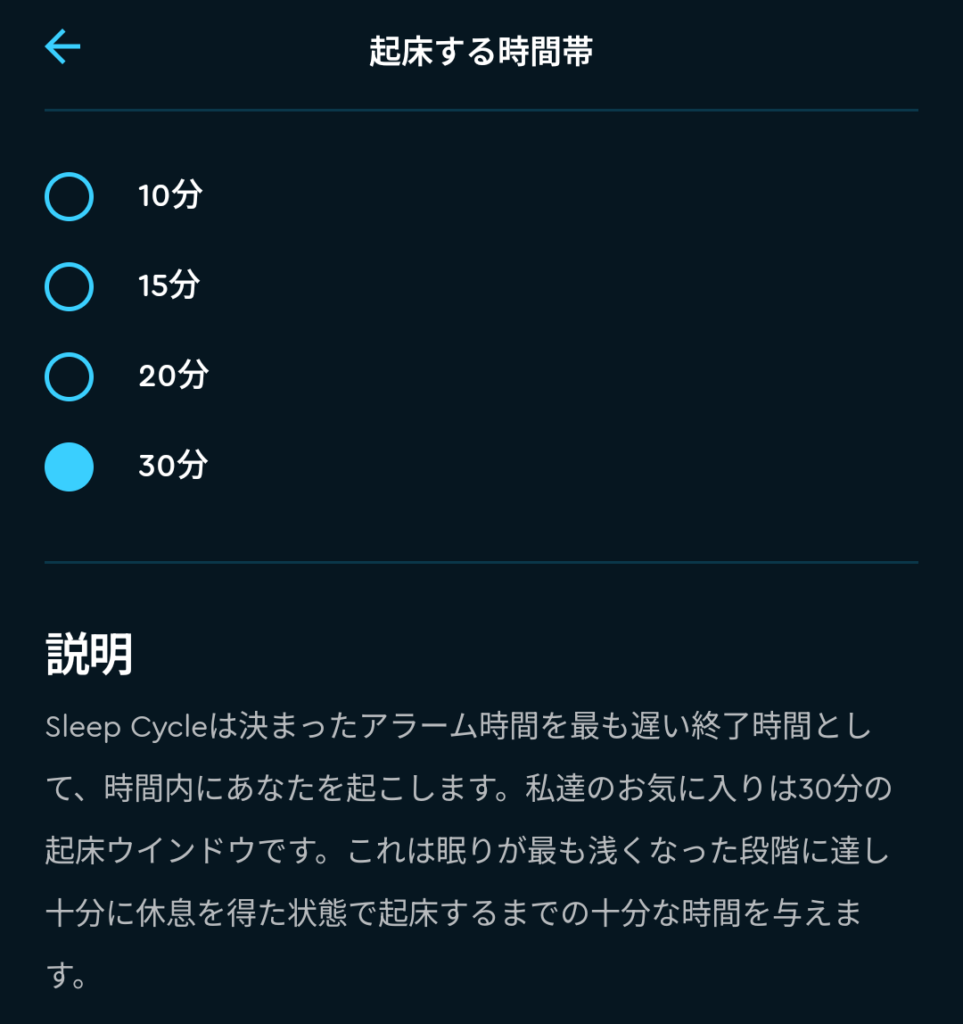Go back using the arrow icon

pyautogui.click(x=62, y=47)
